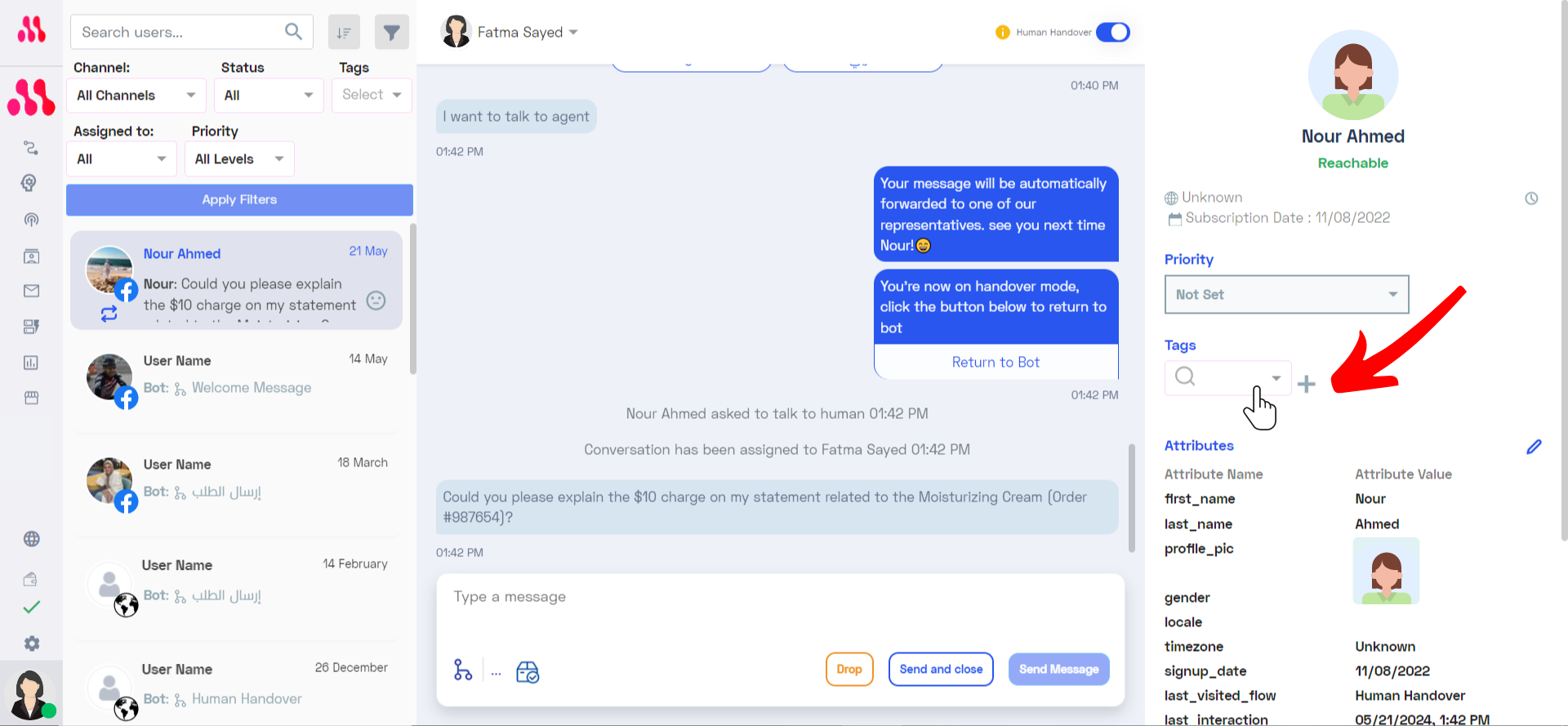Tap Send and close
Screen dimensions: 1568x726
click(x=941, y=670)
